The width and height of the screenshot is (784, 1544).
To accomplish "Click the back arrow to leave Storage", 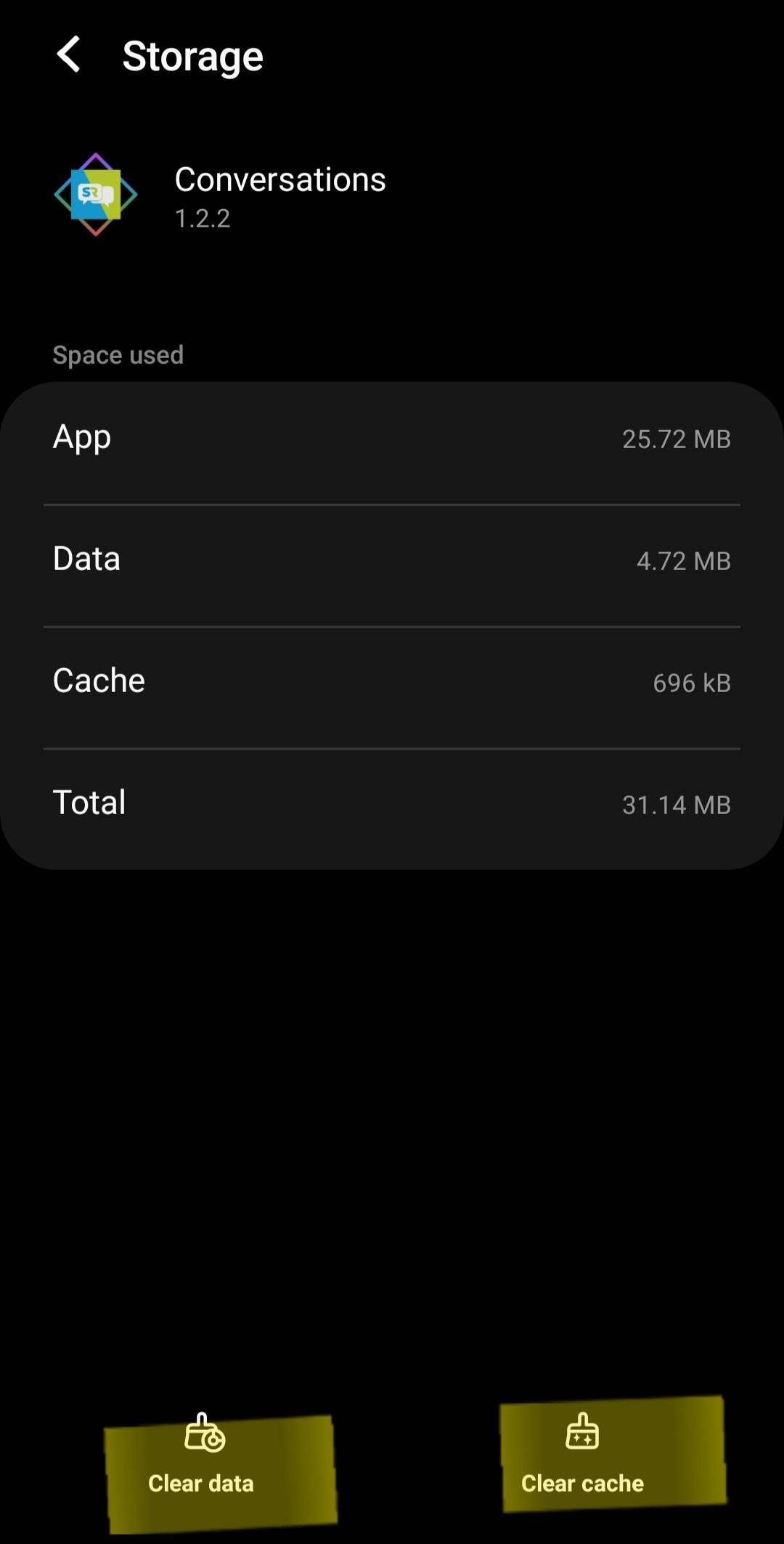I will point(70,56).
